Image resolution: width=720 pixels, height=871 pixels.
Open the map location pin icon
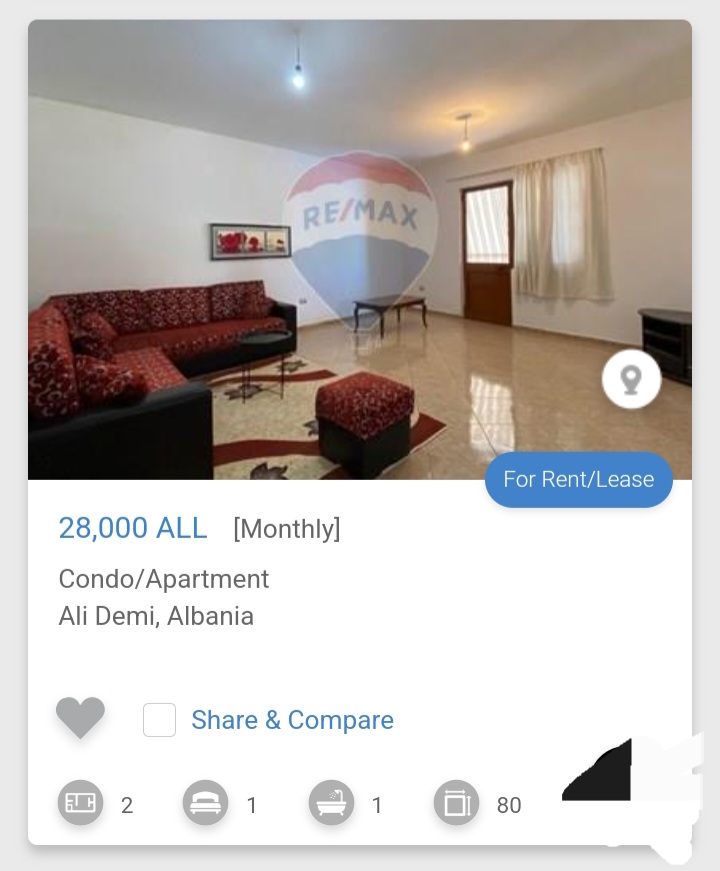click(x=631, y=380)
